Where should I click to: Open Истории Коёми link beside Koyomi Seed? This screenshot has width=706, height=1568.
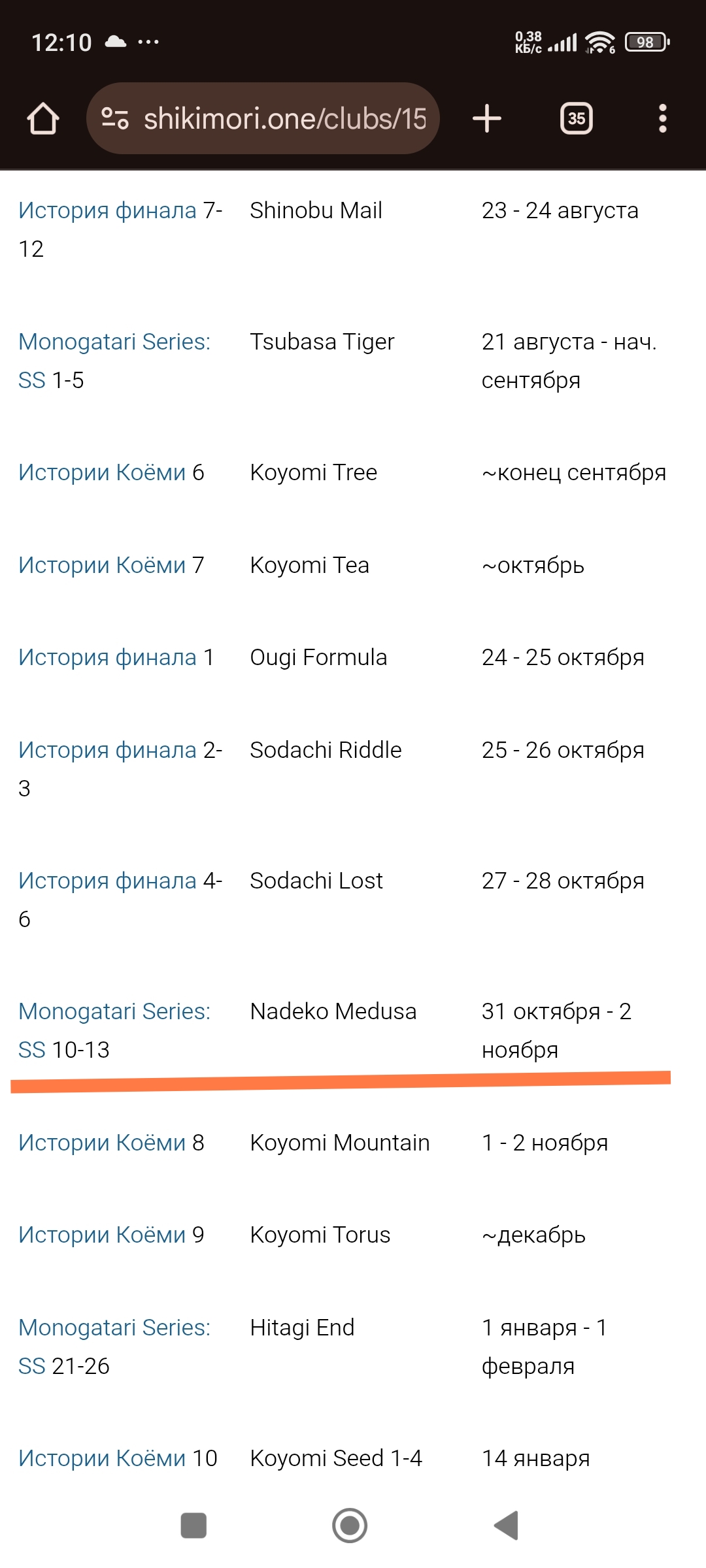pyautogui.click(x=102, y=1458)
